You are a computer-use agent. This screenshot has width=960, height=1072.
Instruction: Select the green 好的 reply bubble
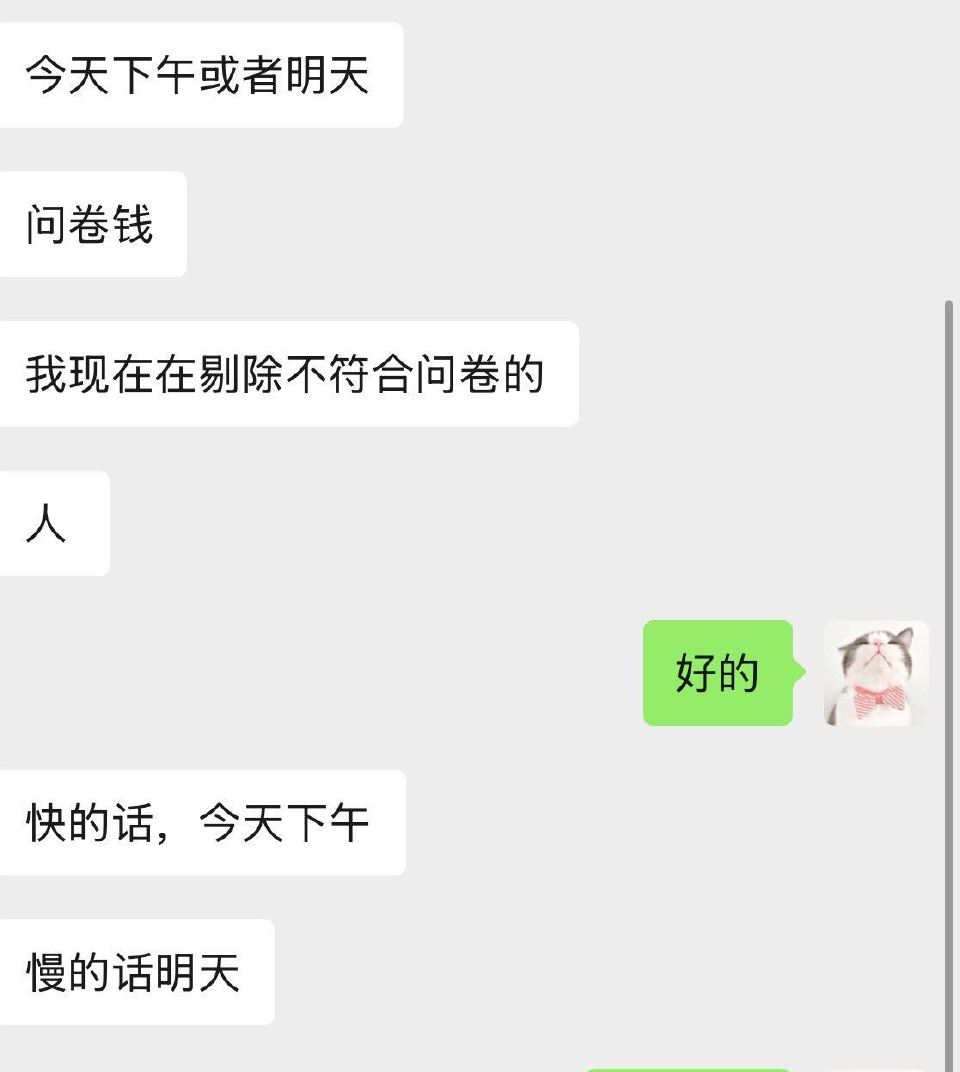(x=716, y=672)
